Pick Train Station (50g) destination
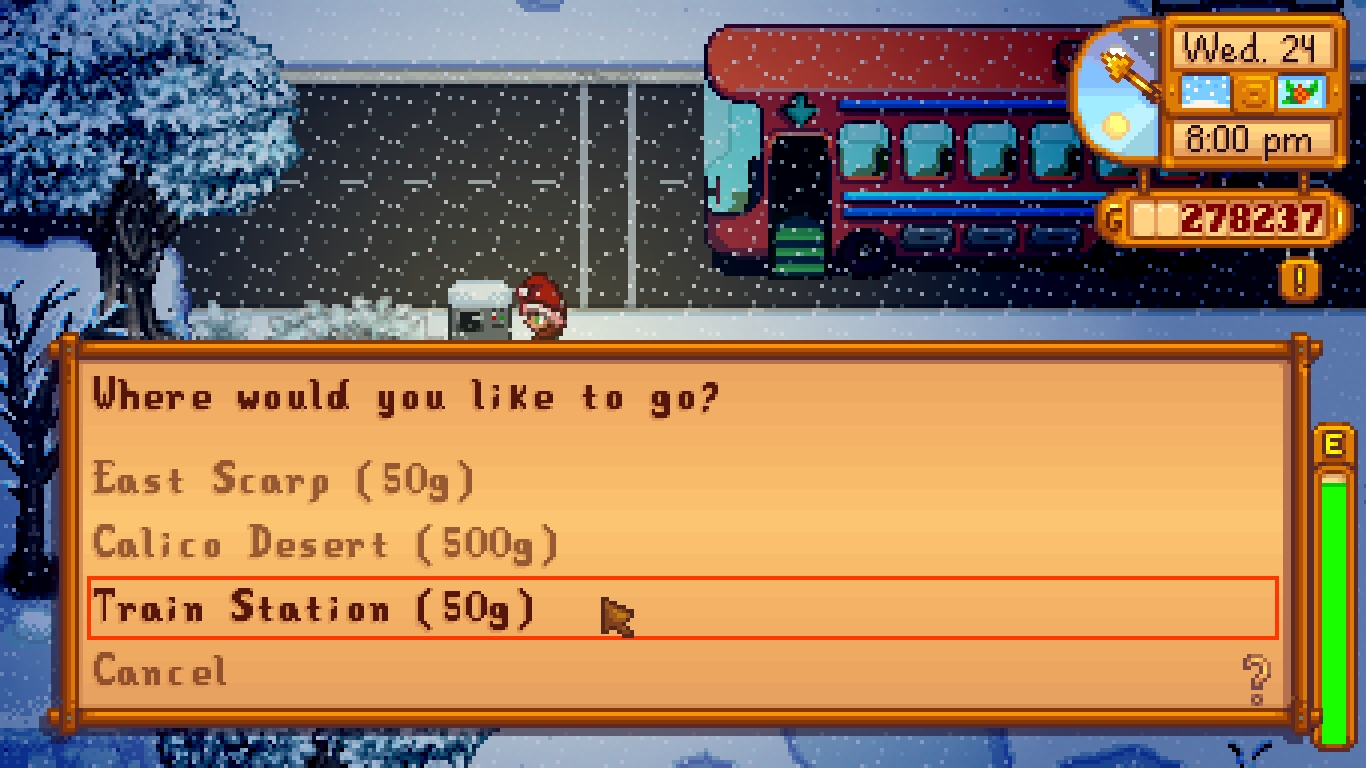 [x=314, y=608]
